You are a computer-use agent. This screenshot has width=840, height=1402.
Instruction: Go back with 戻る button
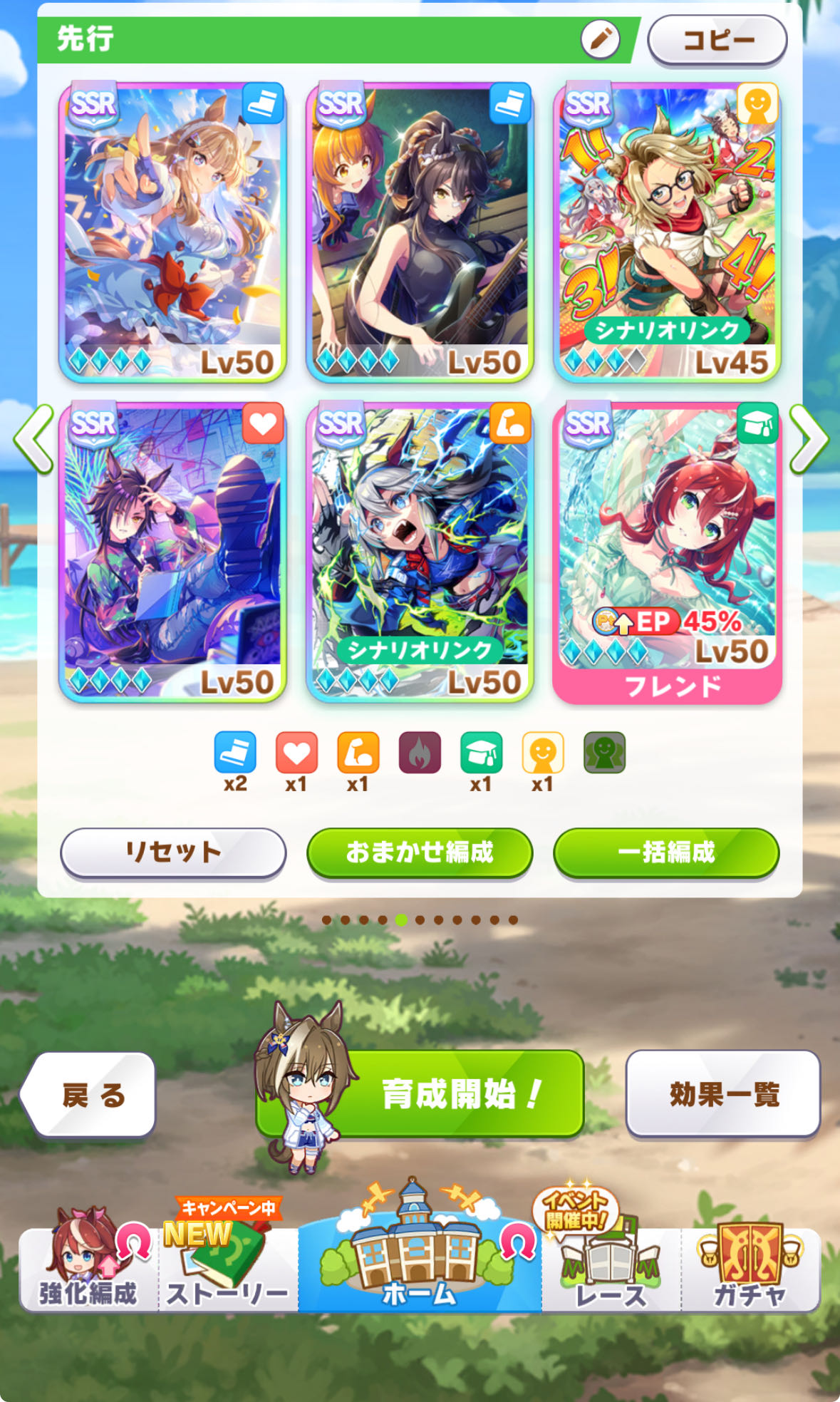click(88, 1095)
